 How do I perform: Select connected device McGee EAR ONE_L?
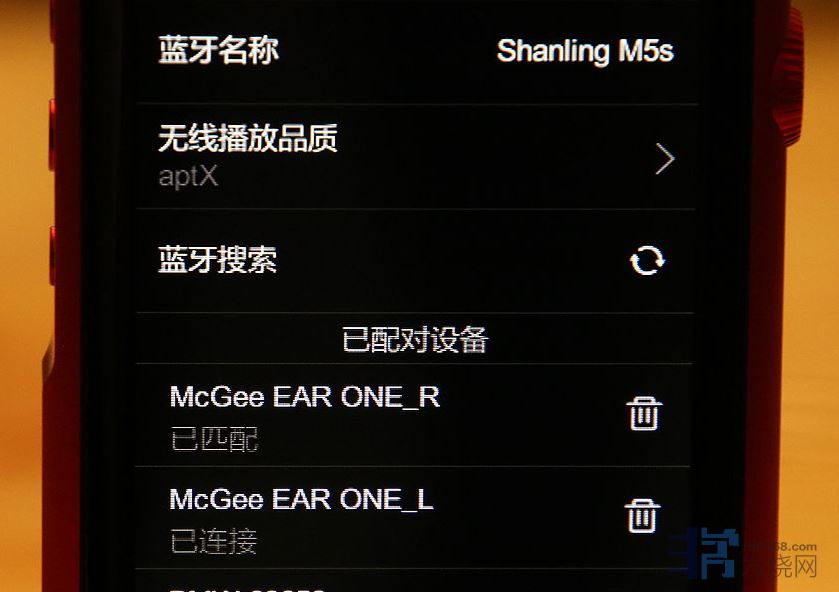(x=302, y=517)
